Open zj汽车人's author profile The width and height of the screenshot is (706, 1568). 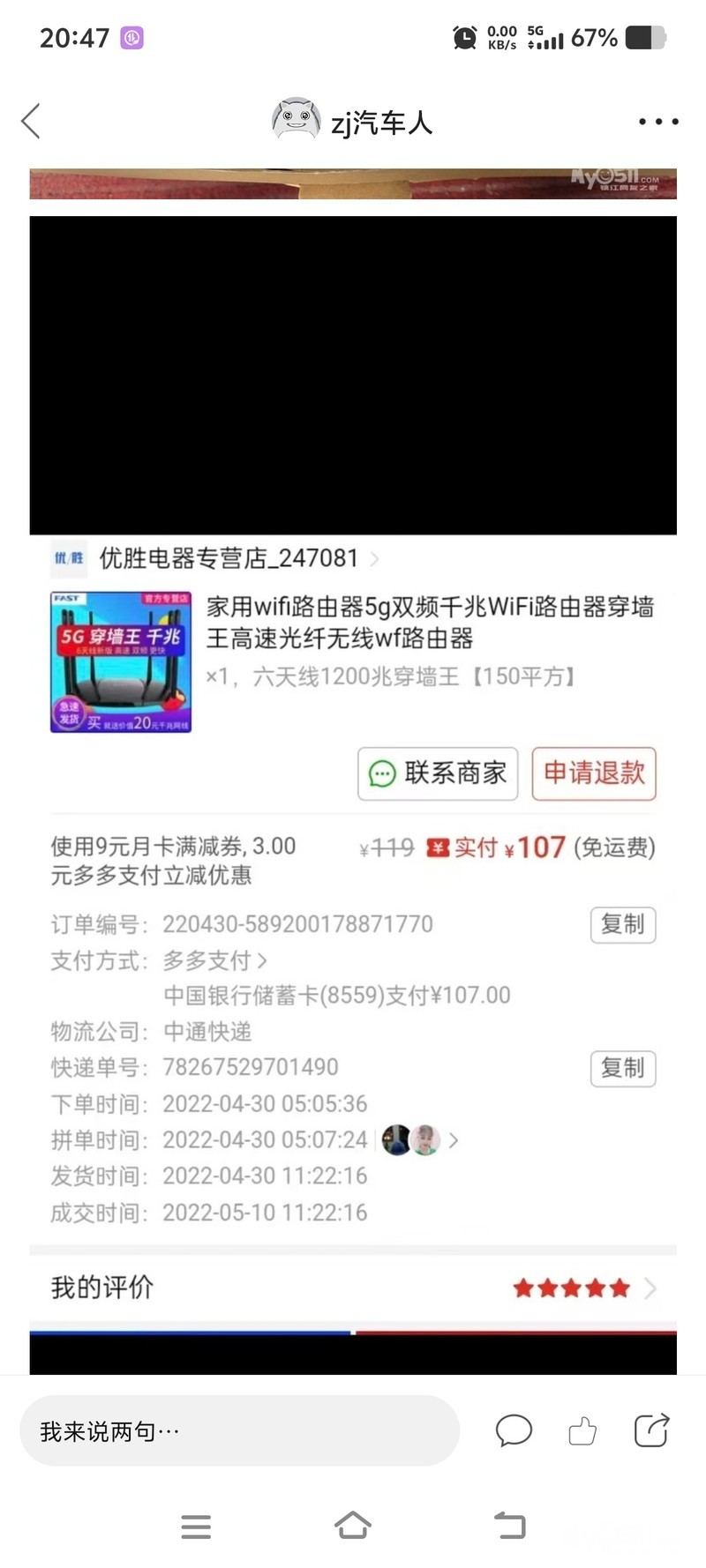pyautogui.click(x=353, y=121)
